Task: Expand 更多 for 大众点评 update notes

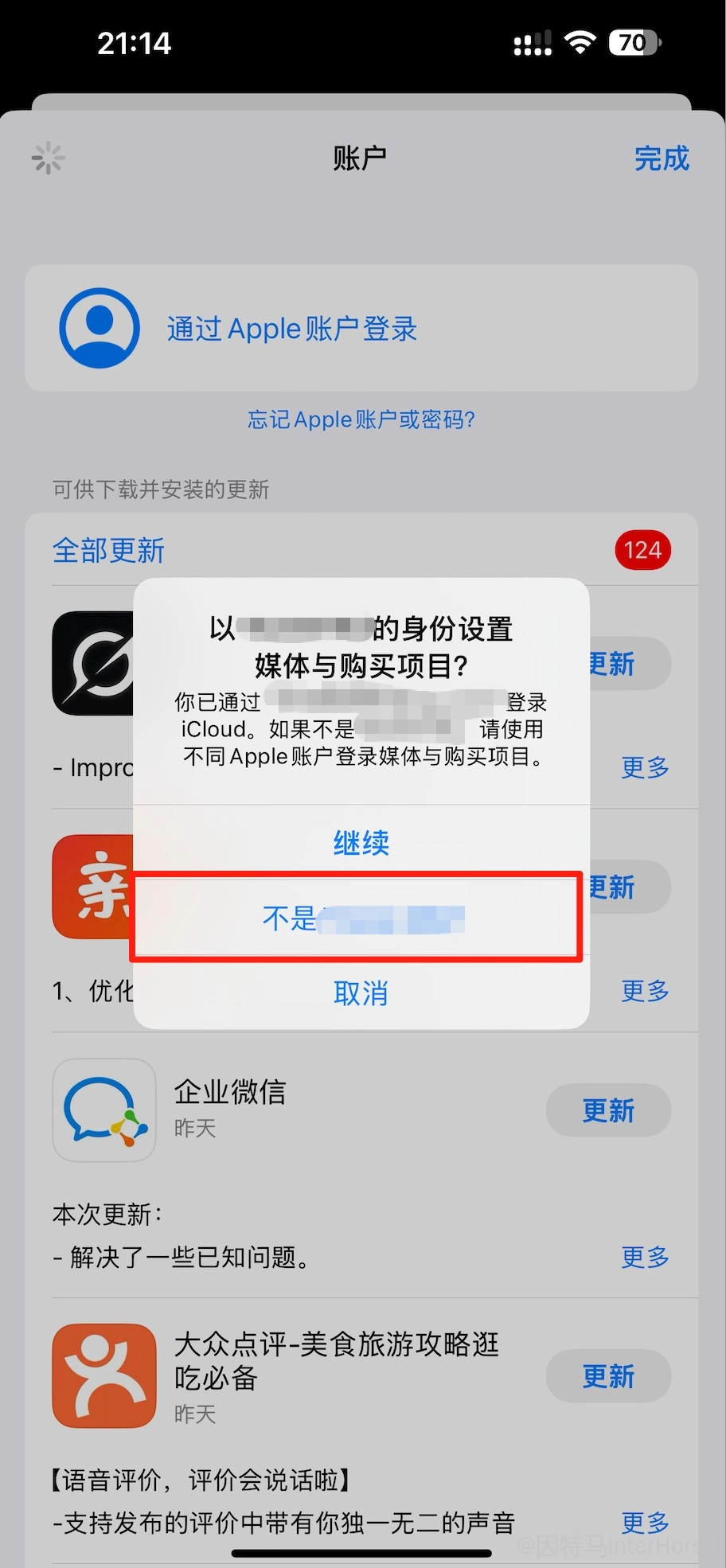Action: 644,1523
